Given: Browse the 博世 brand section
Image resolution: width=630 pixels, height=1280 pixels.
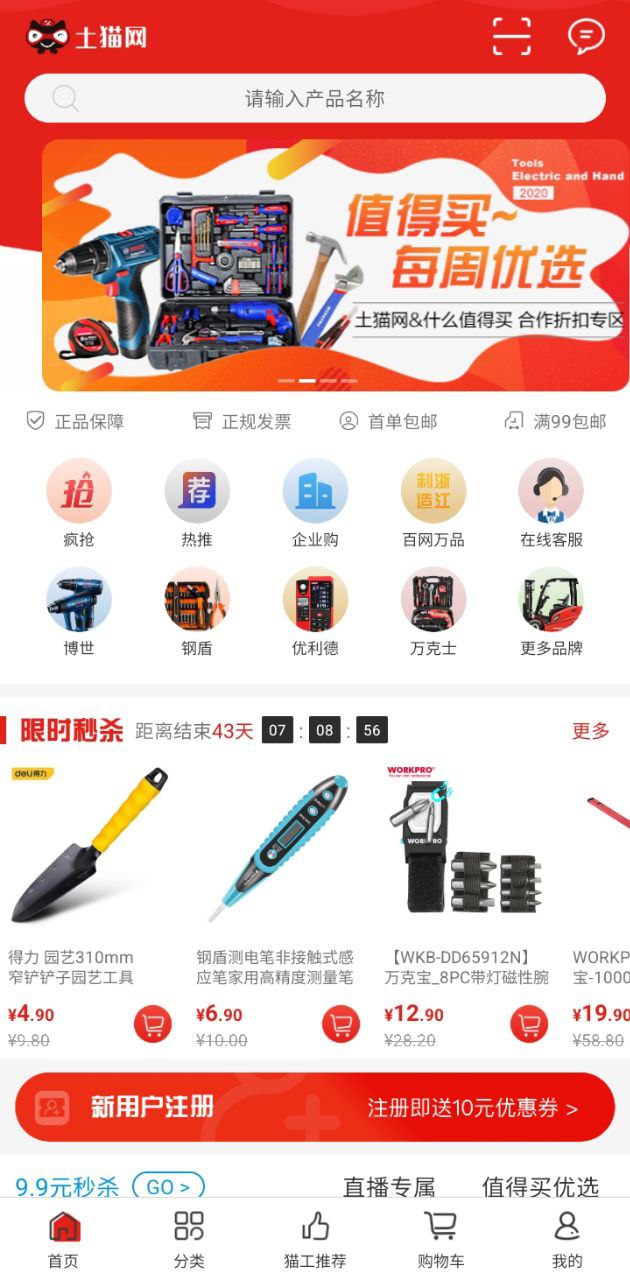Looking at the screenshot, I should [x=79, y=611].
